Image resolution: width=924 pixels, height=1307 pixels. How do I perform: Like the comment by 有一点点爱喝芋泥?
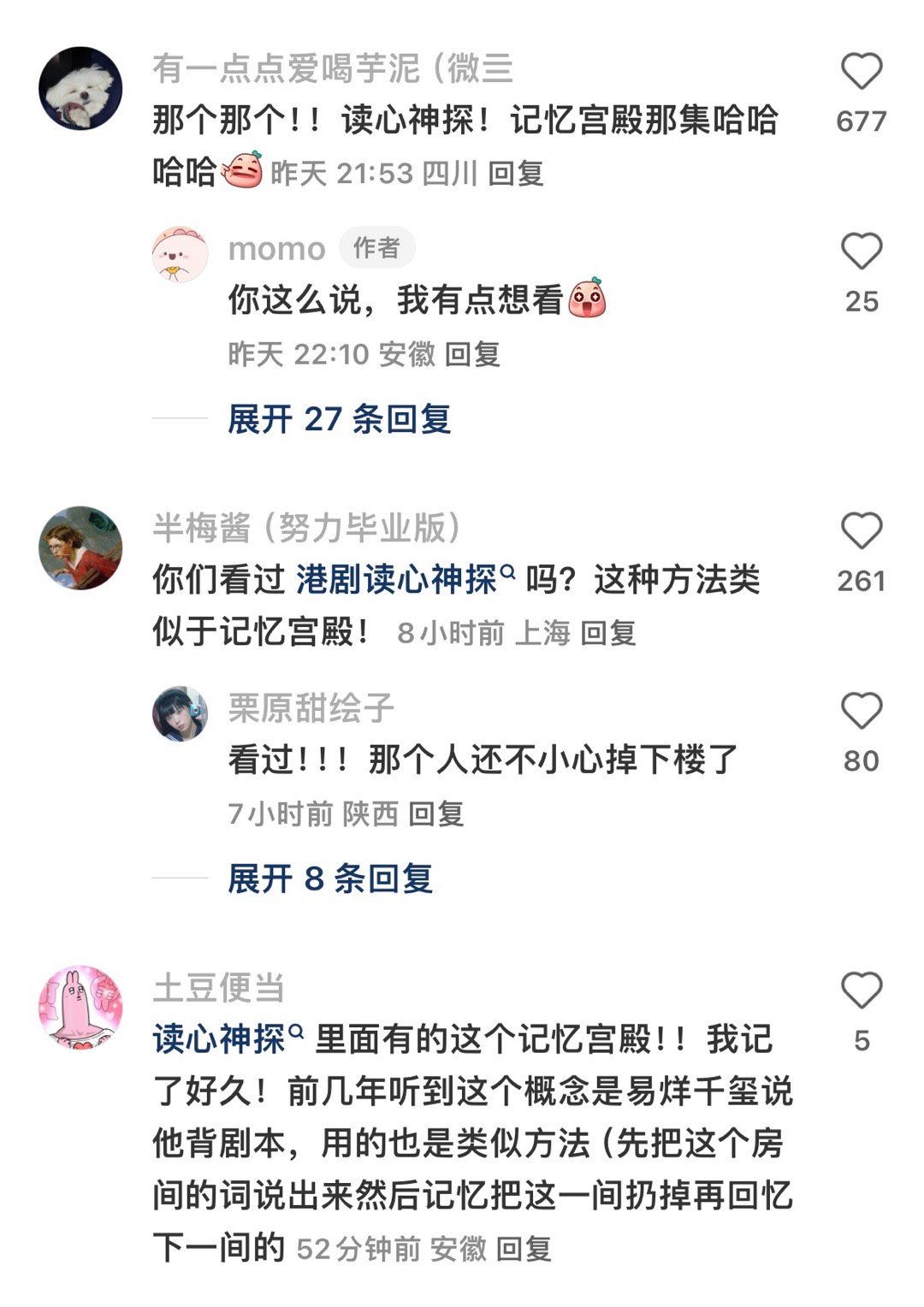point(861,72)
